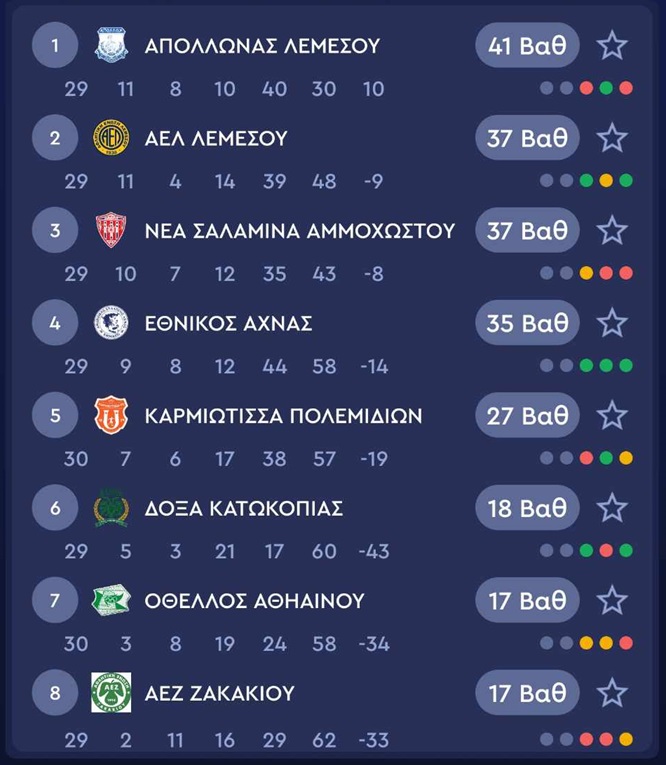Screen dimensions: 666x765
Task: Add ΝΕΑ ΣΑΛΑΜΙΝΑ ΑΜΜΟΧΩΣΤΟΥ to favorites
Action: 612,230
